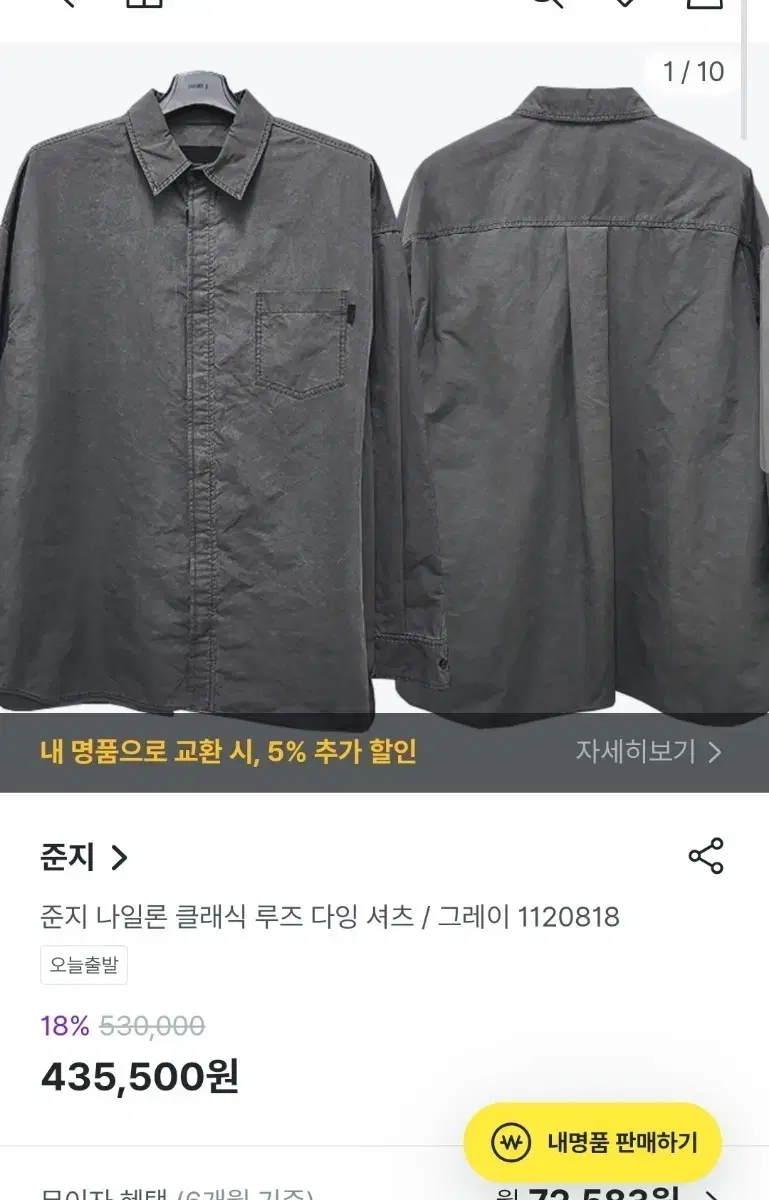Open 자세히보기 using its right chevron
769x1200 pixels.
(717, 753)
